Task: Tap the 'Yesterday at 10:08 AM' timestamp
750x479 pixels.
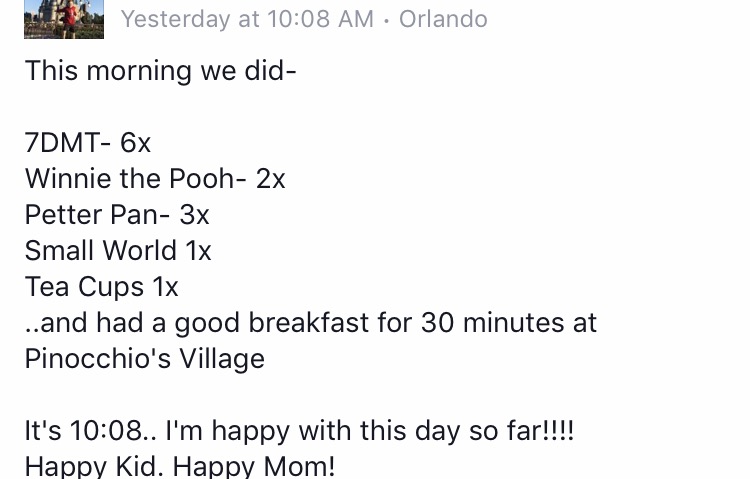Action: (x=247, y=19)
